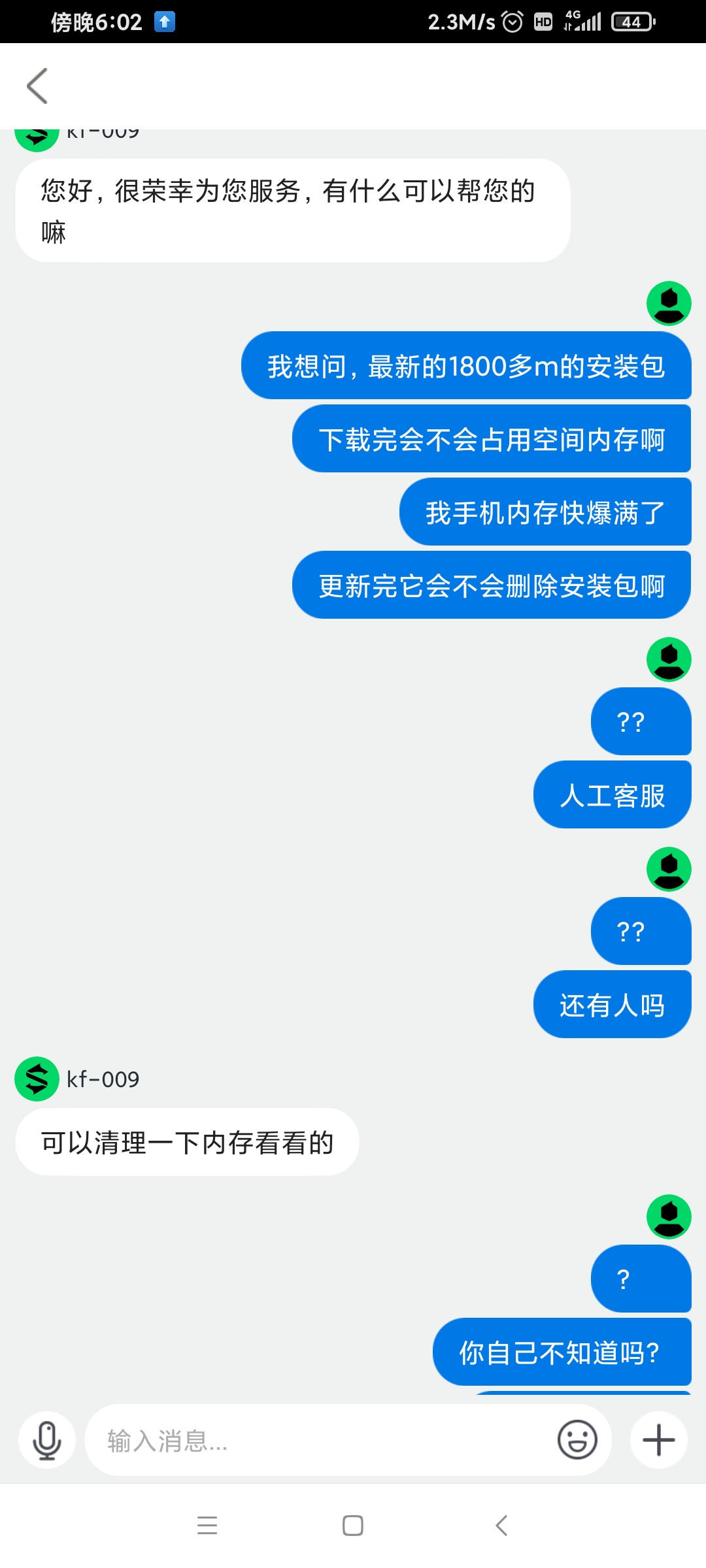The width and height of the screenshot is (706, 1568).
Task: Focus the 输入消息 message field
Action: coord(320,1440)
